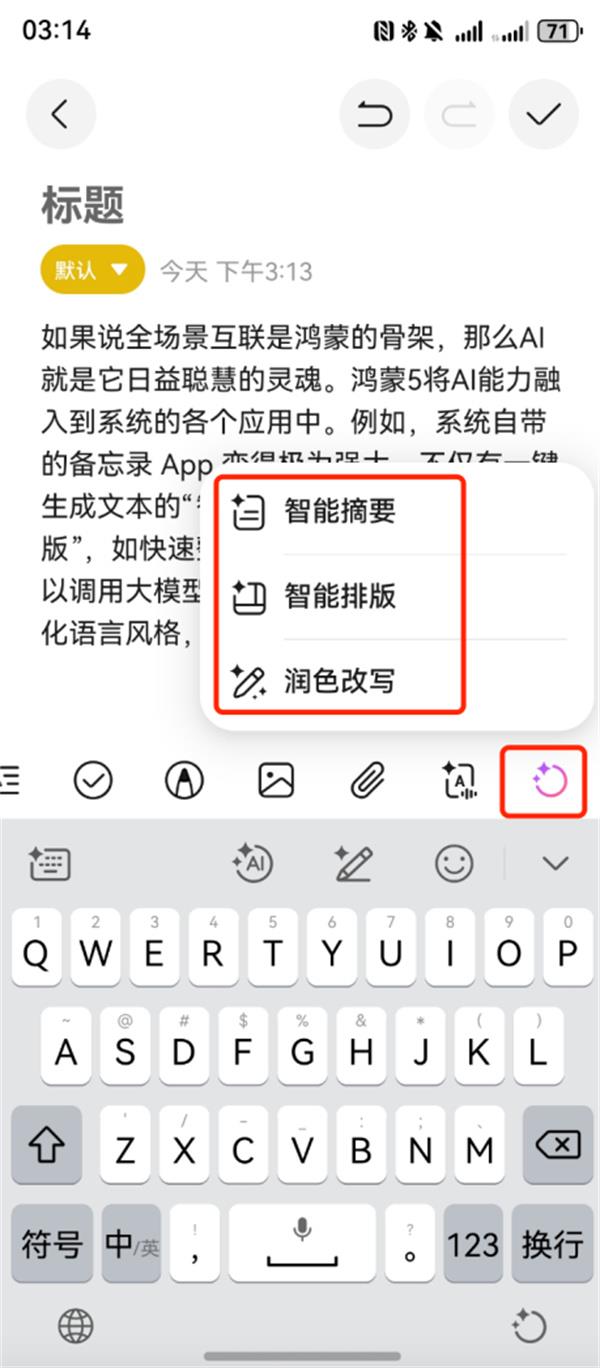The width and height of the screenshot is (600, 1368).
Task: Open the handwriting pen tool
Action: pyautogui.click(x=184, y=780)
